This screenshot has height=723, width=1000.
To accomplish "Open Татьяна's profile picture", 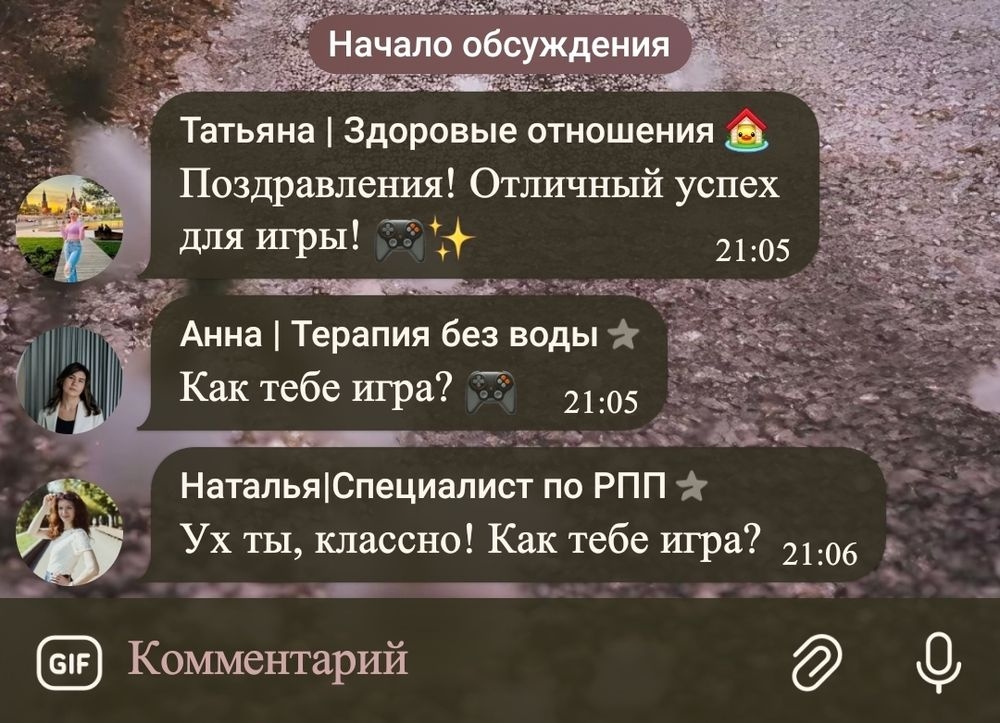I will tap(70, 228).
